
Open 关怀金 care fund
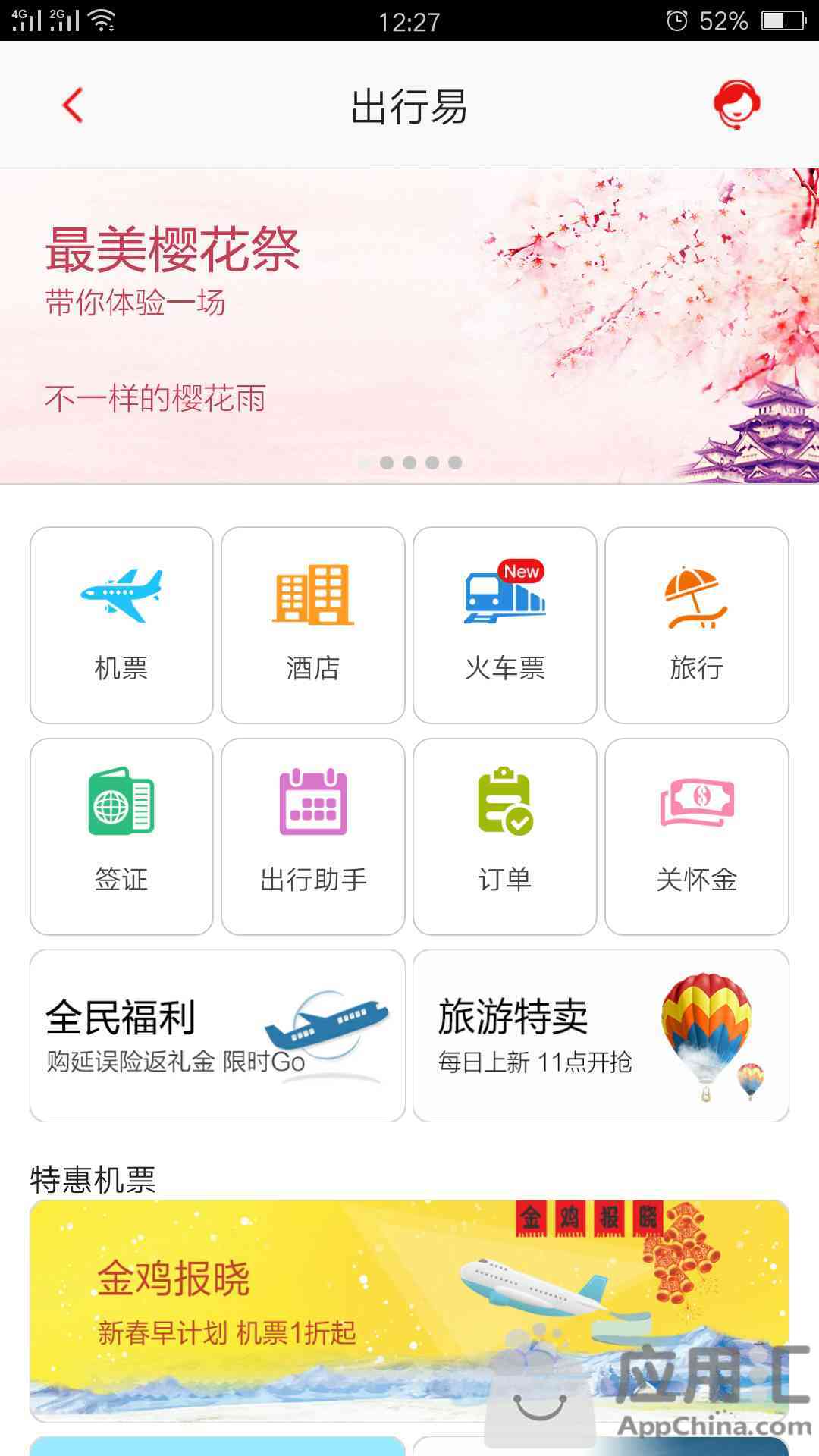click(696, 836)
